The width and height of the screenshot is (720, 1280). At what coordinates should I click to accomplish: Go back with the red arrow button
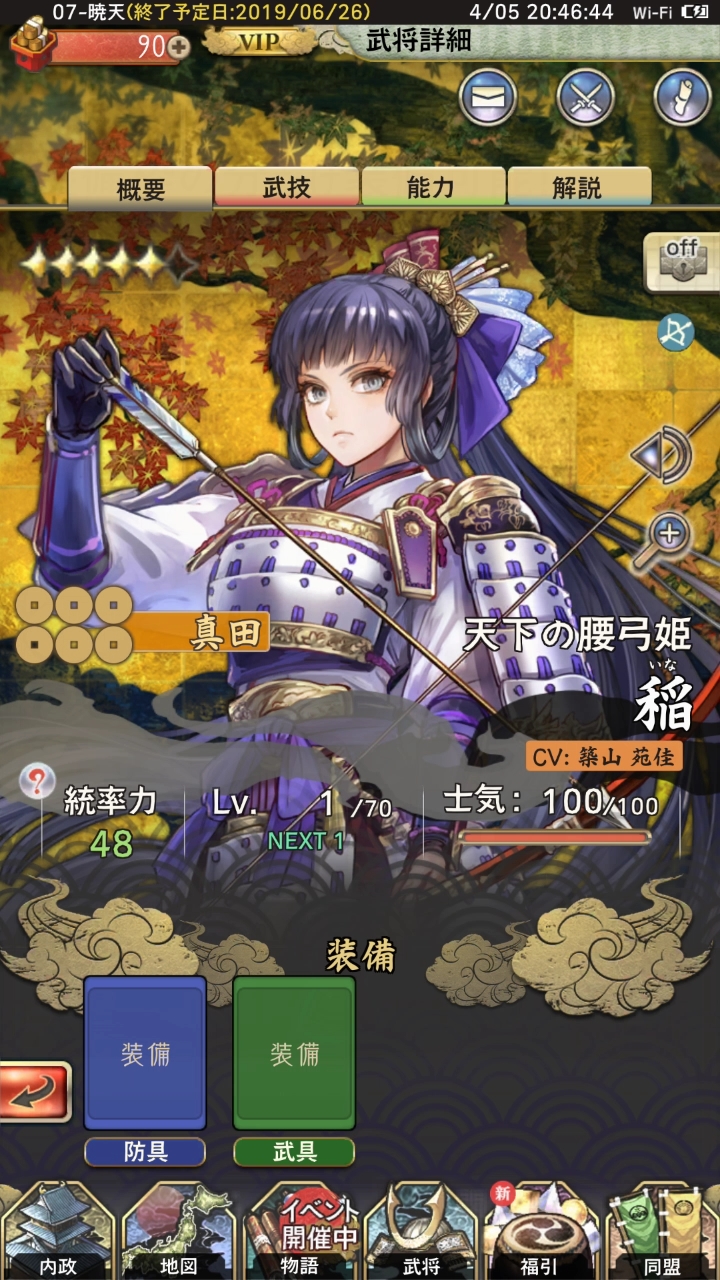click(x=34, y=1091)
